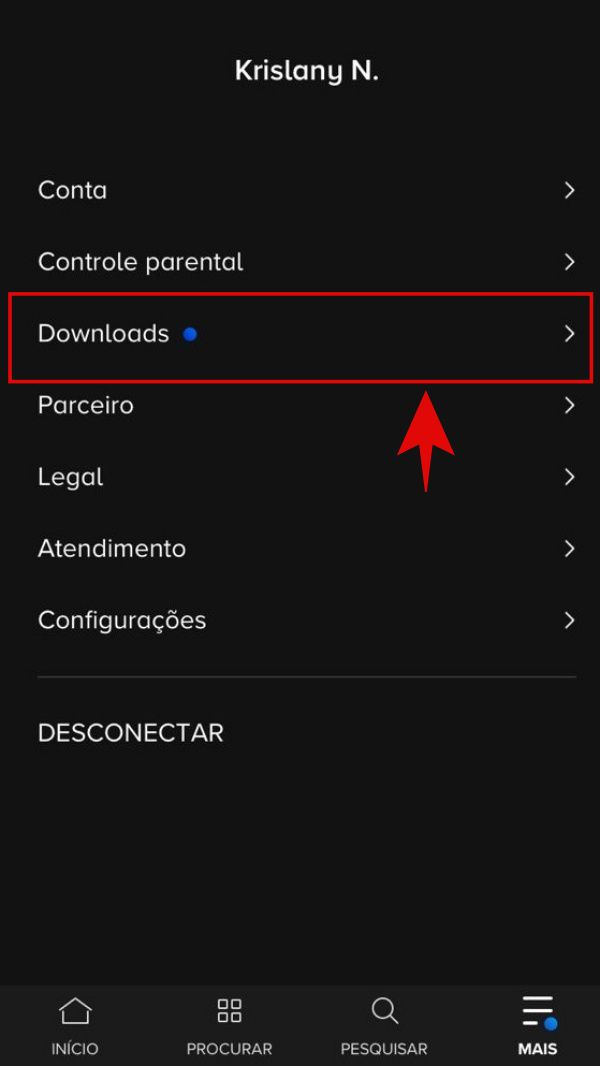Switch to the Pesquisar tab
This screenshot has height=1066, width=600.
[x=384, y=1026]
